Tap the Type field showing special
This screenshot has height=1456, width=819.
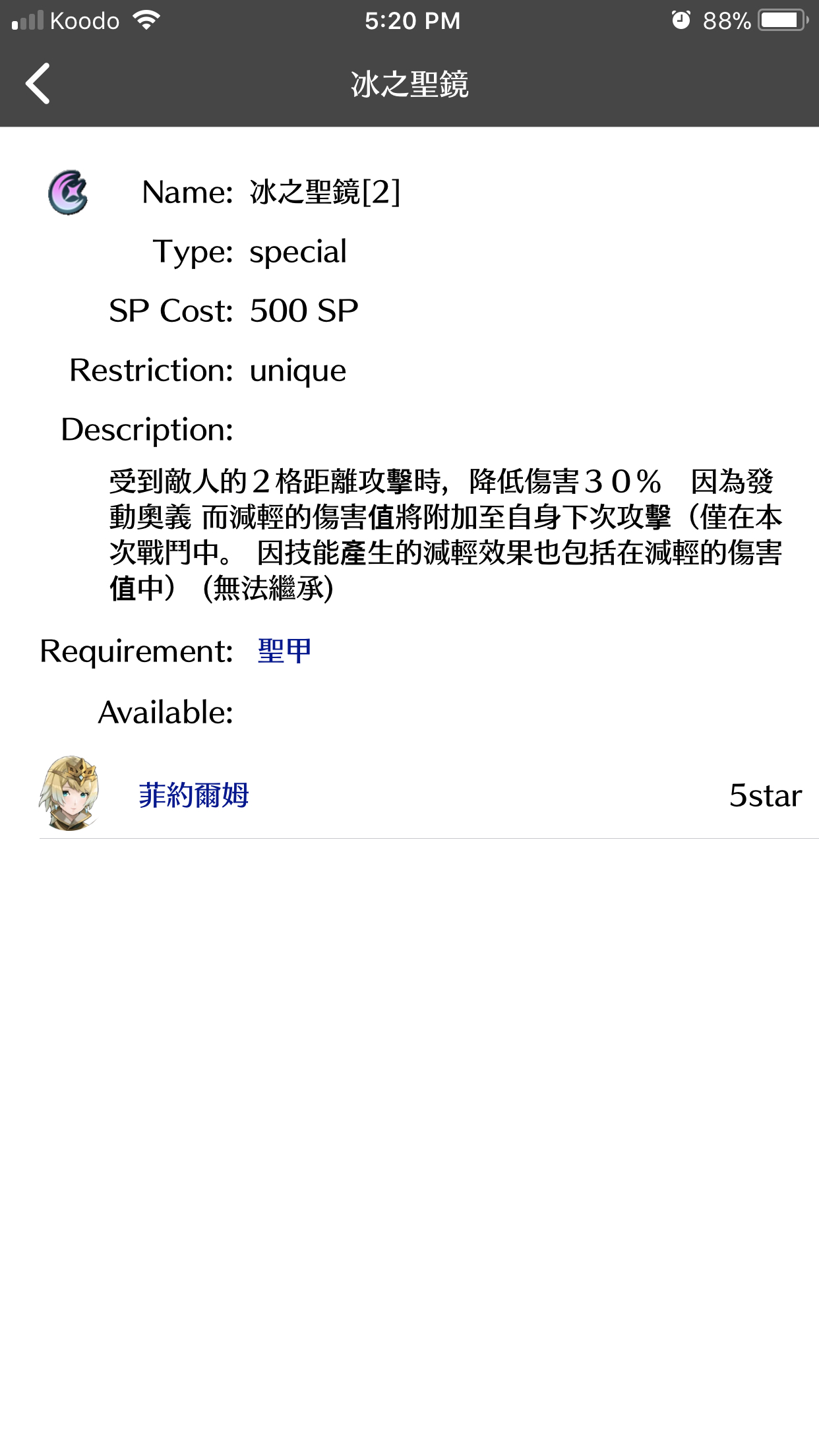click(297, 251)
